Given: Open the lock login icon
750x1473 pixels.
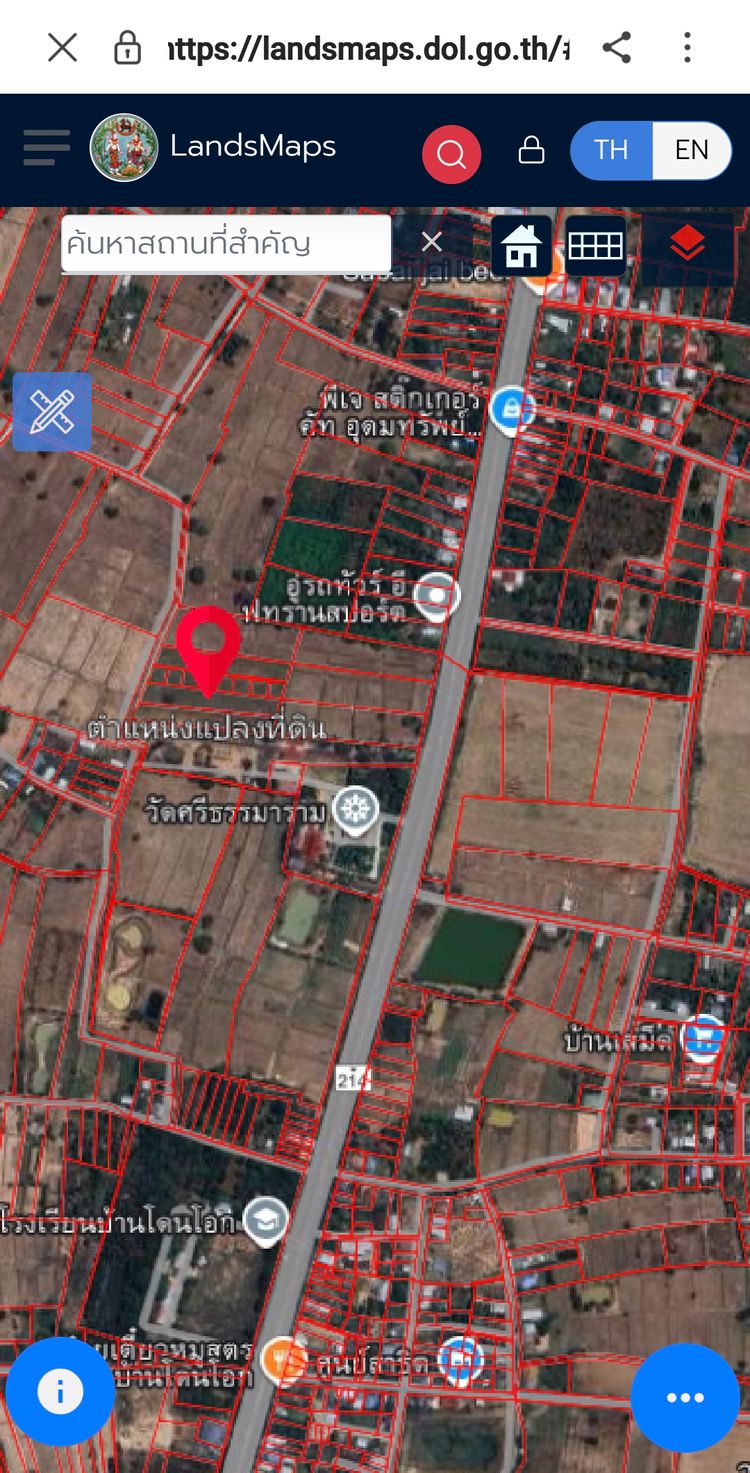Looking at the screenshot, I should tap(531, 151).
